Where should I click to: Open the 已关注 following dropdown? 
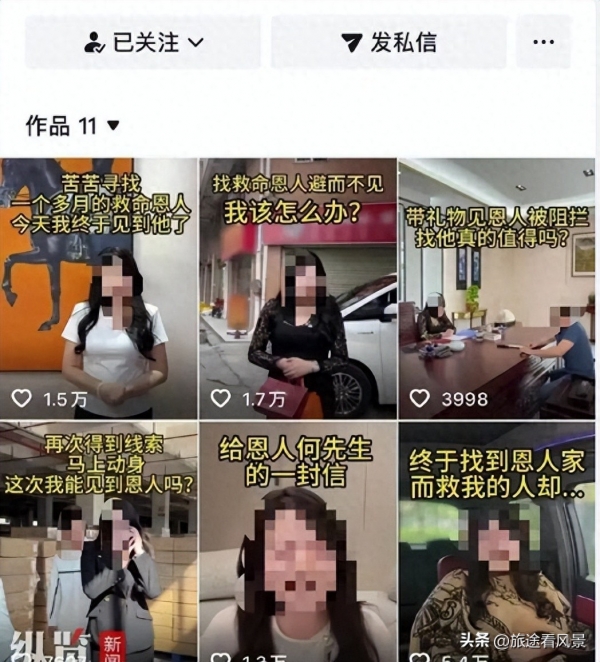click(143, 42)
